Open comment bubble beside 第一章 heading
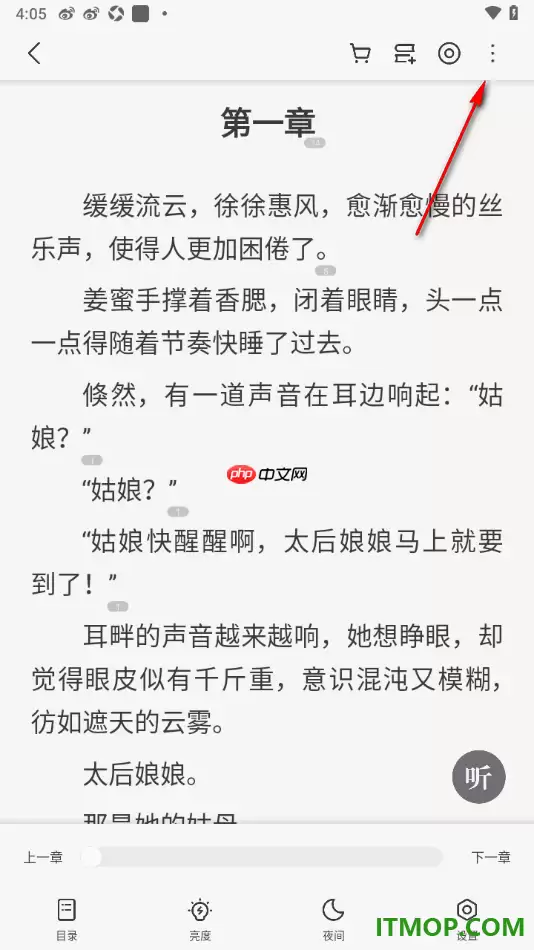 point(315,143)
